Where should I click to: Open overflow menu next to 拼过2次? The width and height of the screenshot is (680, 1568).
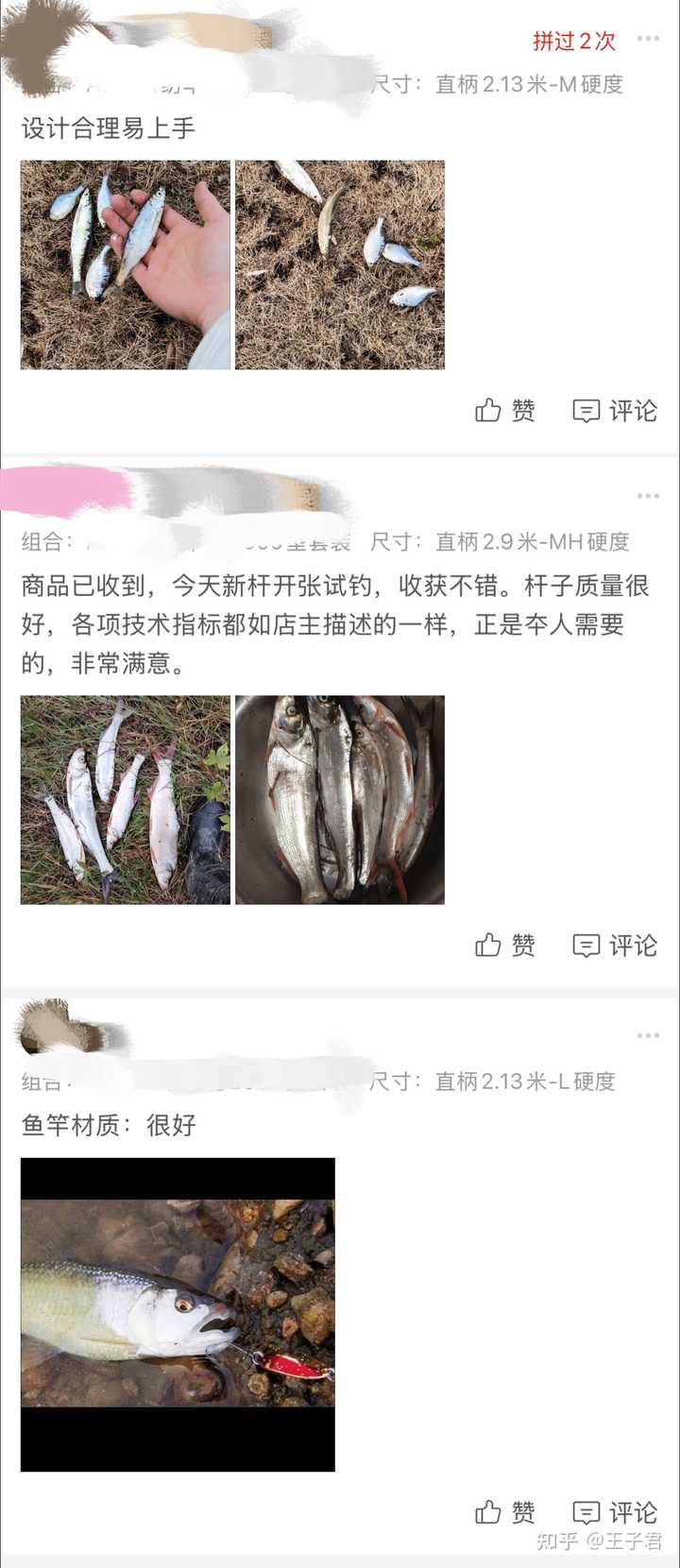[648, 39]
